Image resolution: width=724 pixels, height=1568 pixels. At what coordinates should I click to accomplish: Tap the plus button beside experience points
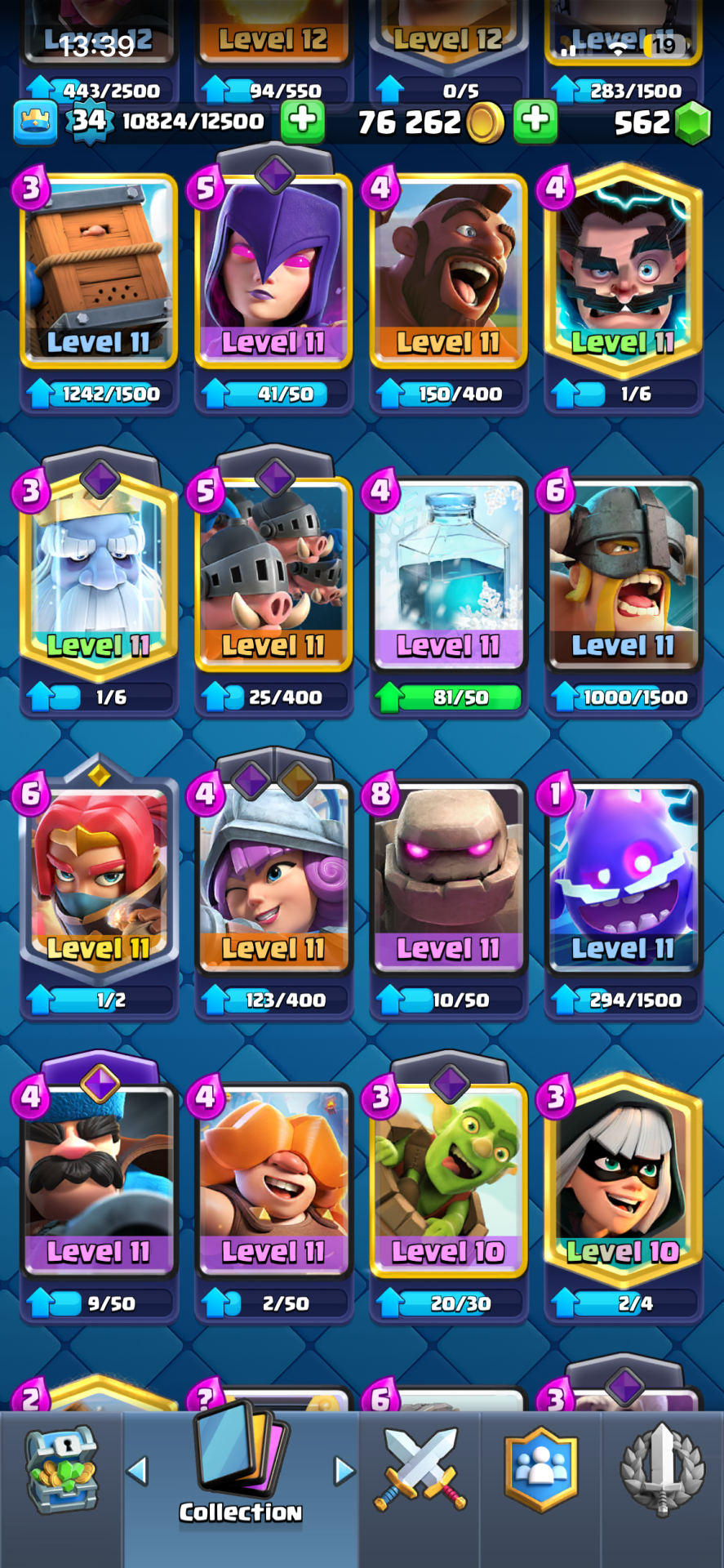pyautogui.click(x=302, y=121)
